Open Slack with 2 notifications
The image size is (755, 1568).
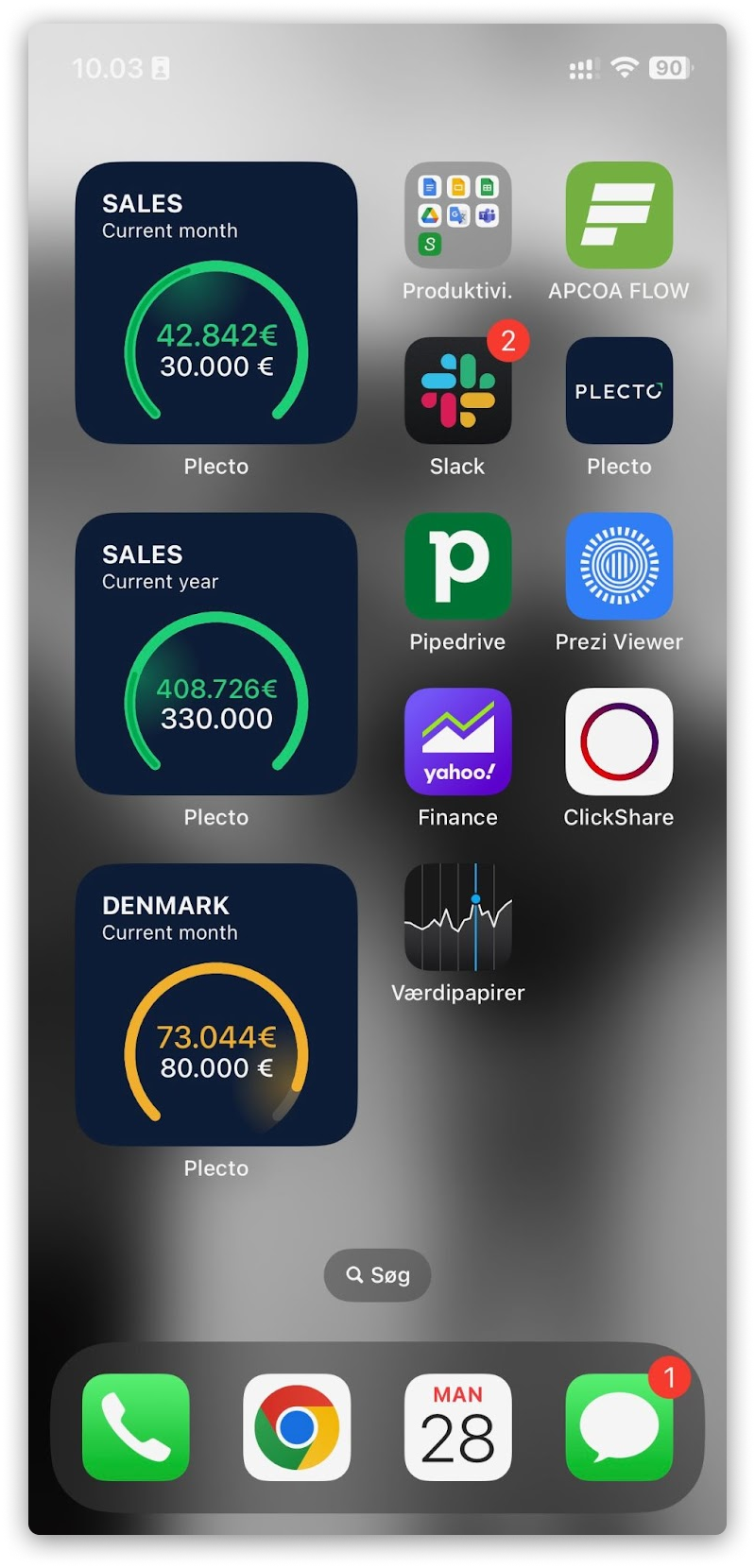[458, 390]
